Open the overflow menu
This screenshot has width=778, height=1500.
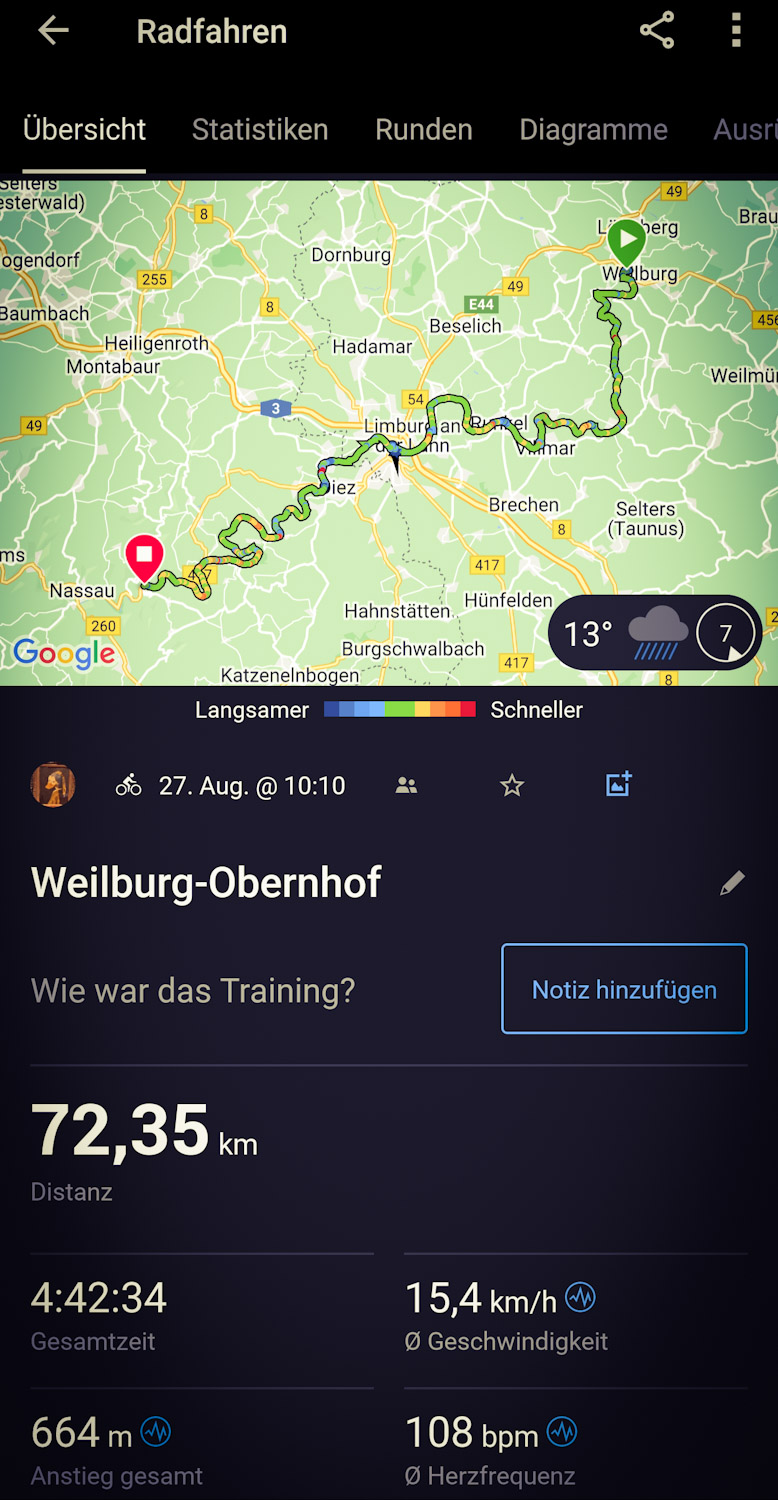pos(736,31)
